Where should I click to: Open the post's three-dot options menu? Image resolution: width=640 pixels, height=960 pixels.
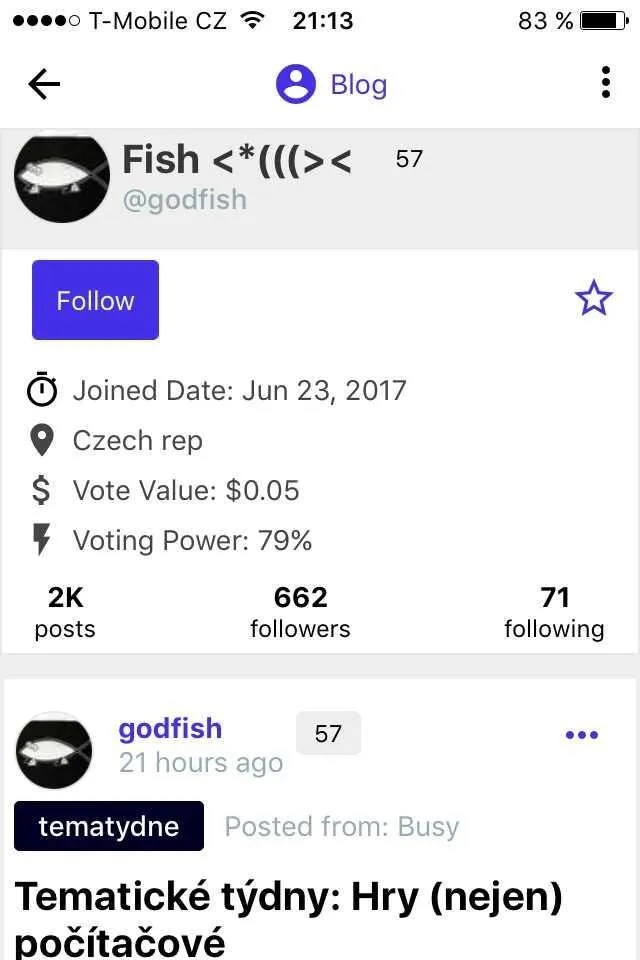(x=582, y=735)
